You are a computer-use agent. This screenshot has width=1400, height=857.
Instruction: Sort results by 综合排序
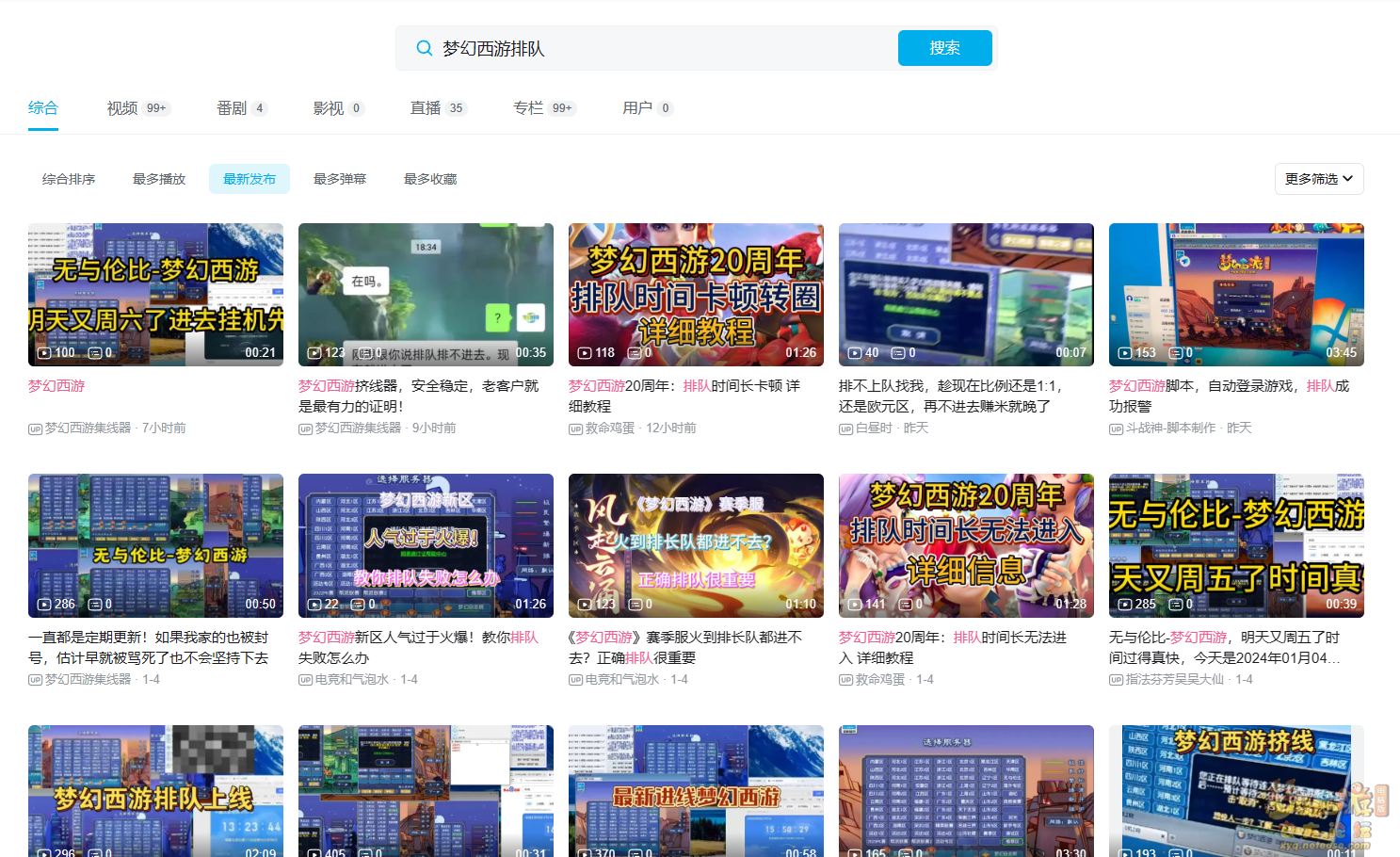click(x=69, y=179)
